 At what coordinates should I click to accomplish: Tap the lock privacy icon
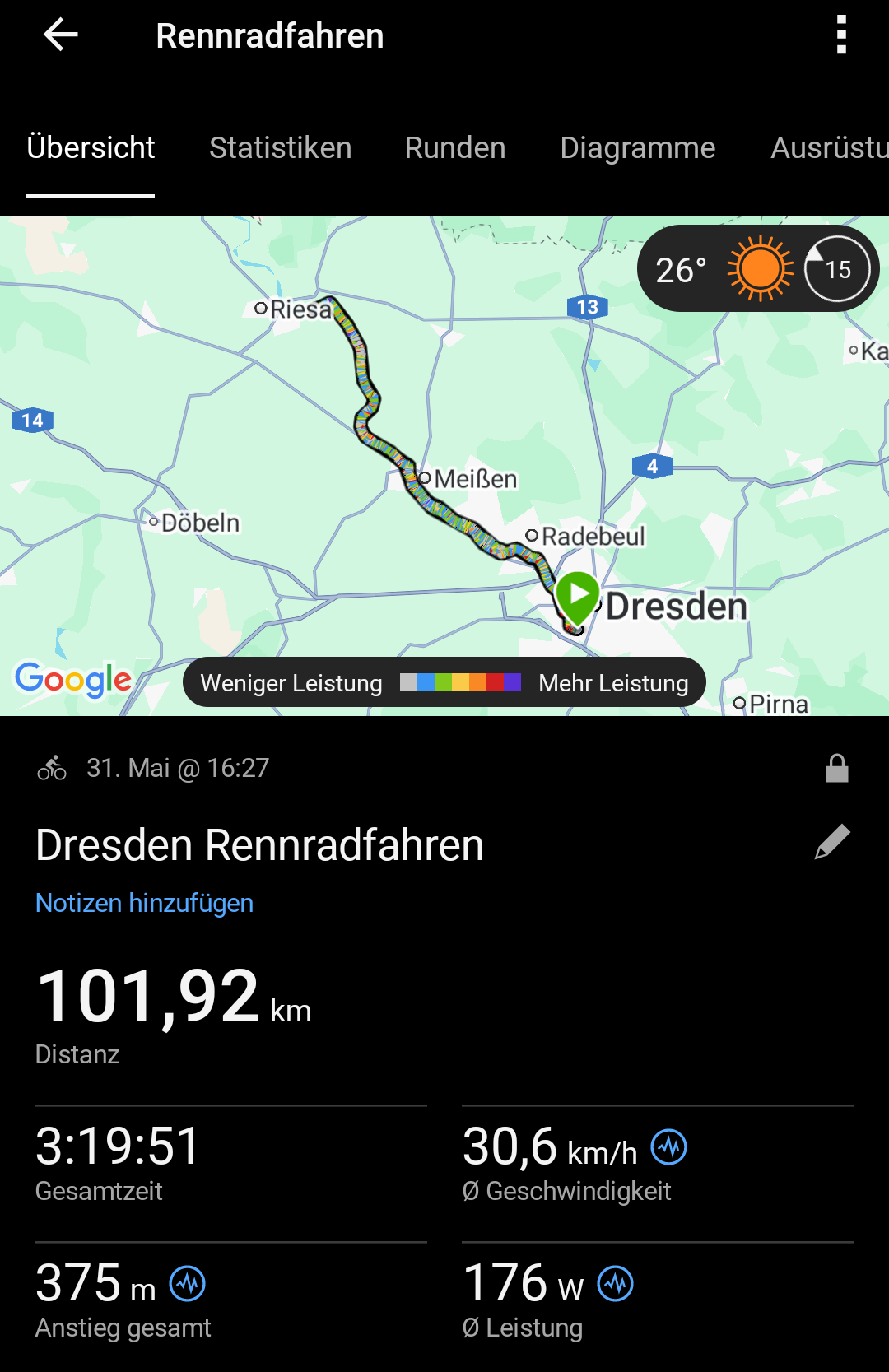click(836, 768)
